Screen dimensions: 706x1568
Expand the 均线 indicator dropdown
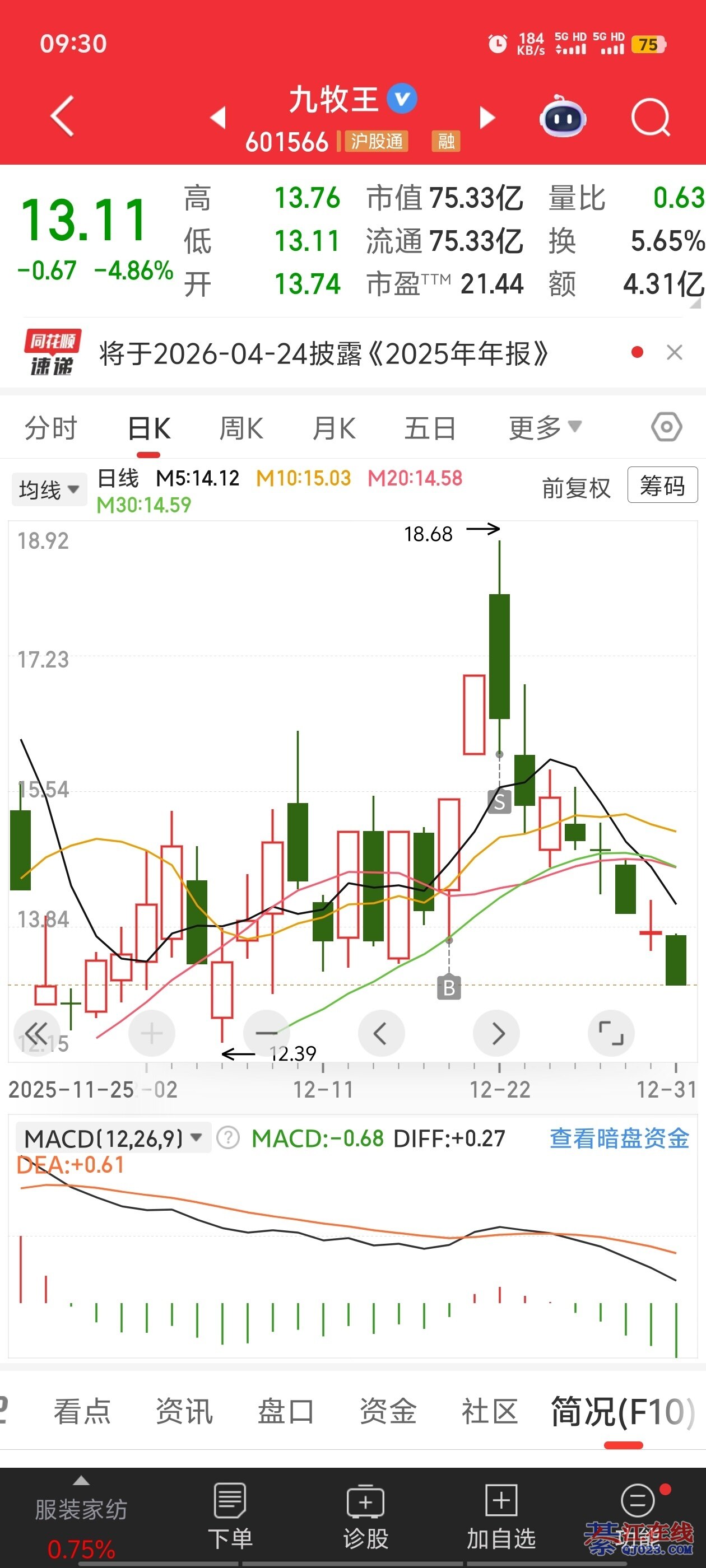[x=49, y=489]
